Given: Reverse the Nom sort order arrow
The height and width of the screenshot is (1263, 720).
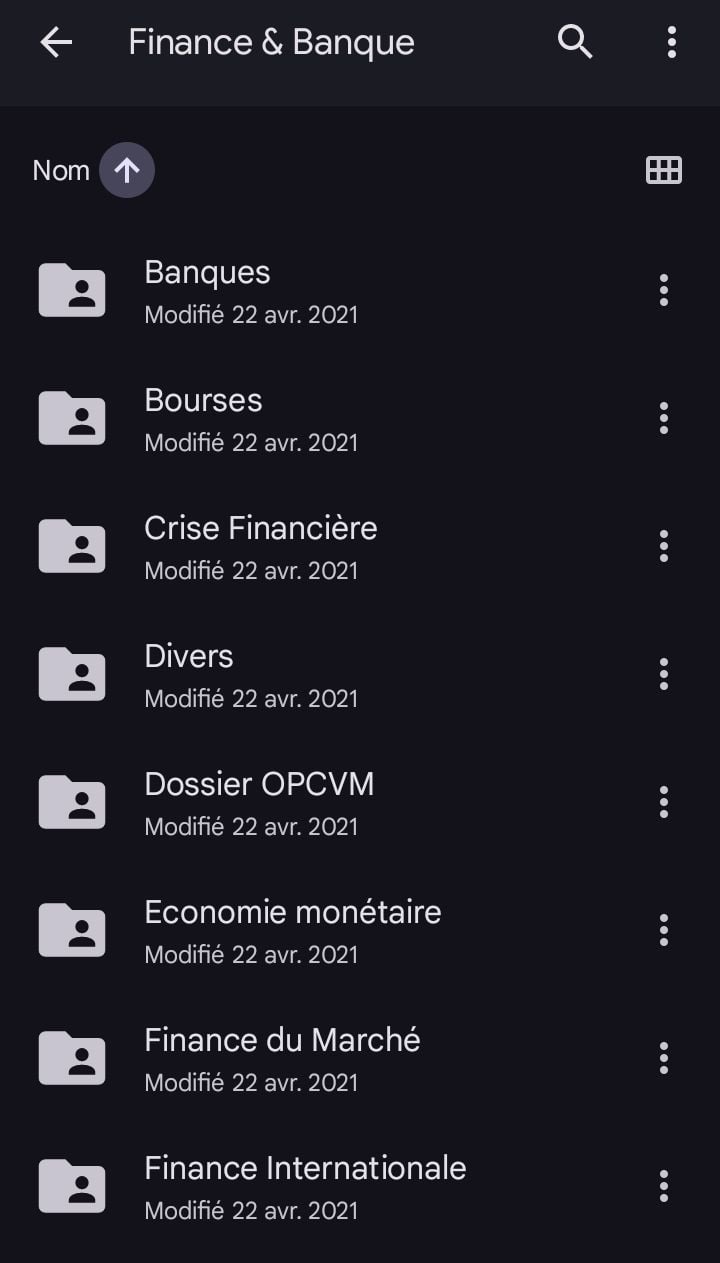Looking at the screenshot, I should click(127, 170).
